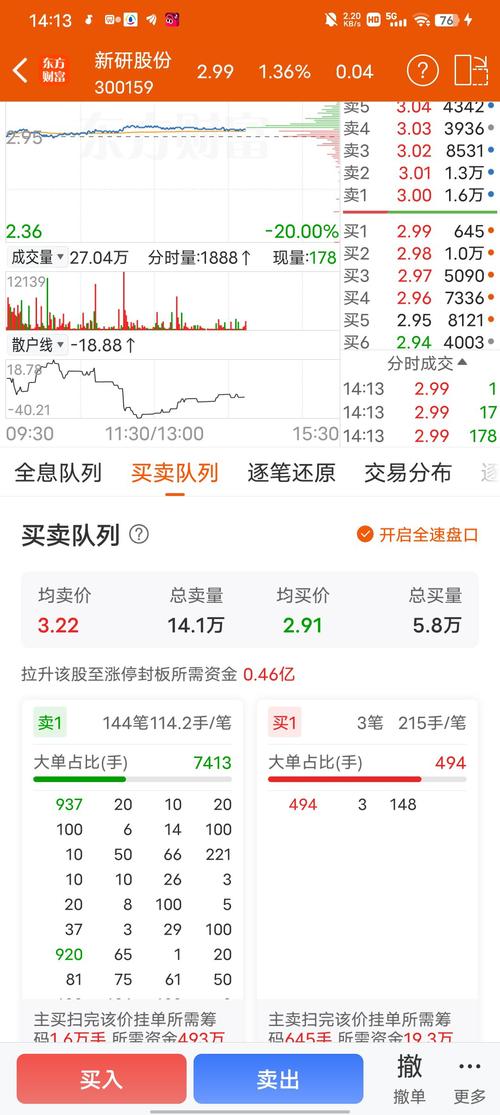Open the 成交量 indicator dropdown
This screenshot has height=1115, width=500.
click(37, 257)
